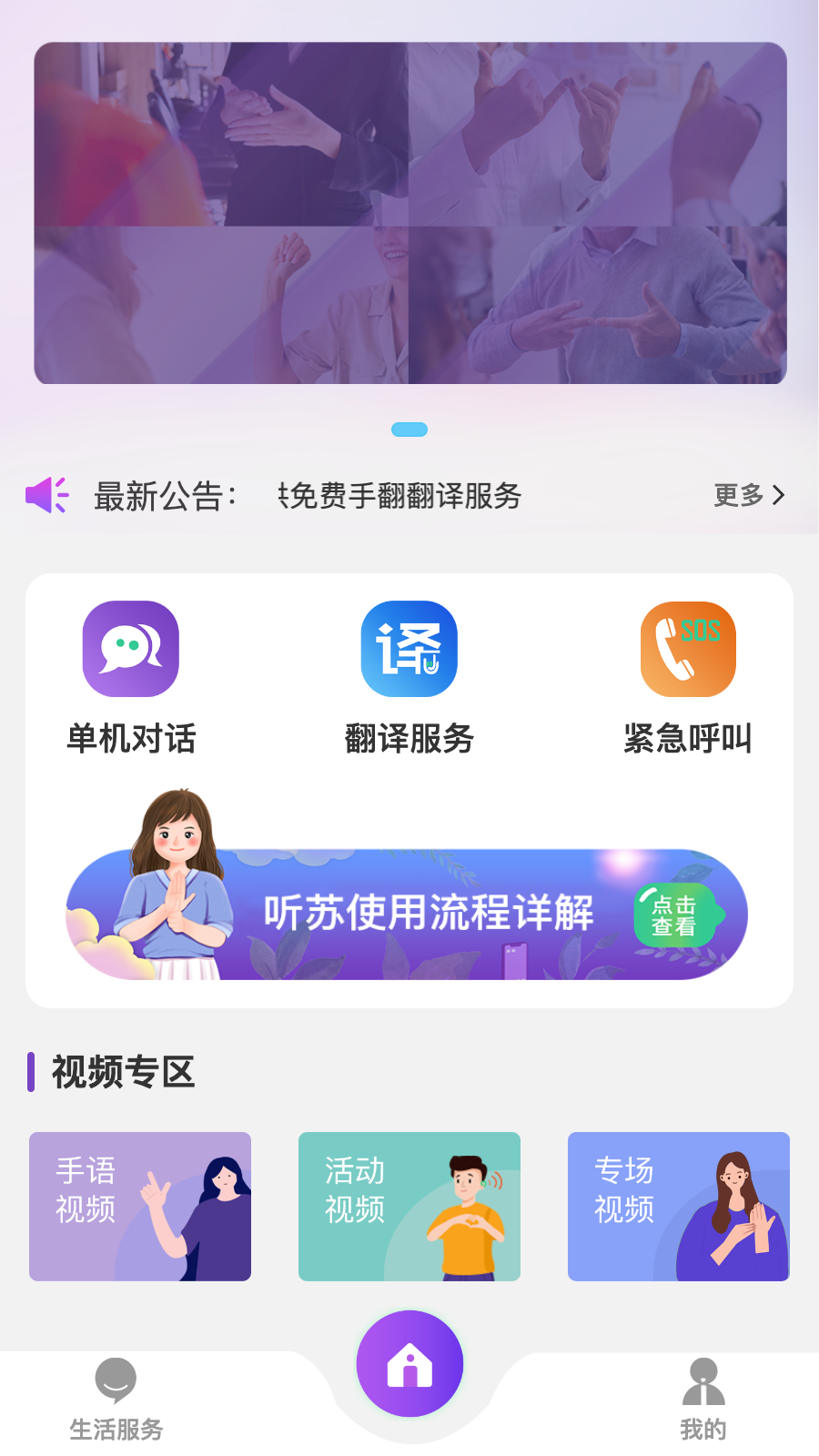Tap the 紧急呼叫 SOS phone icon
The width and height of the screenshot is (819, 1456).
coord(688,649)
